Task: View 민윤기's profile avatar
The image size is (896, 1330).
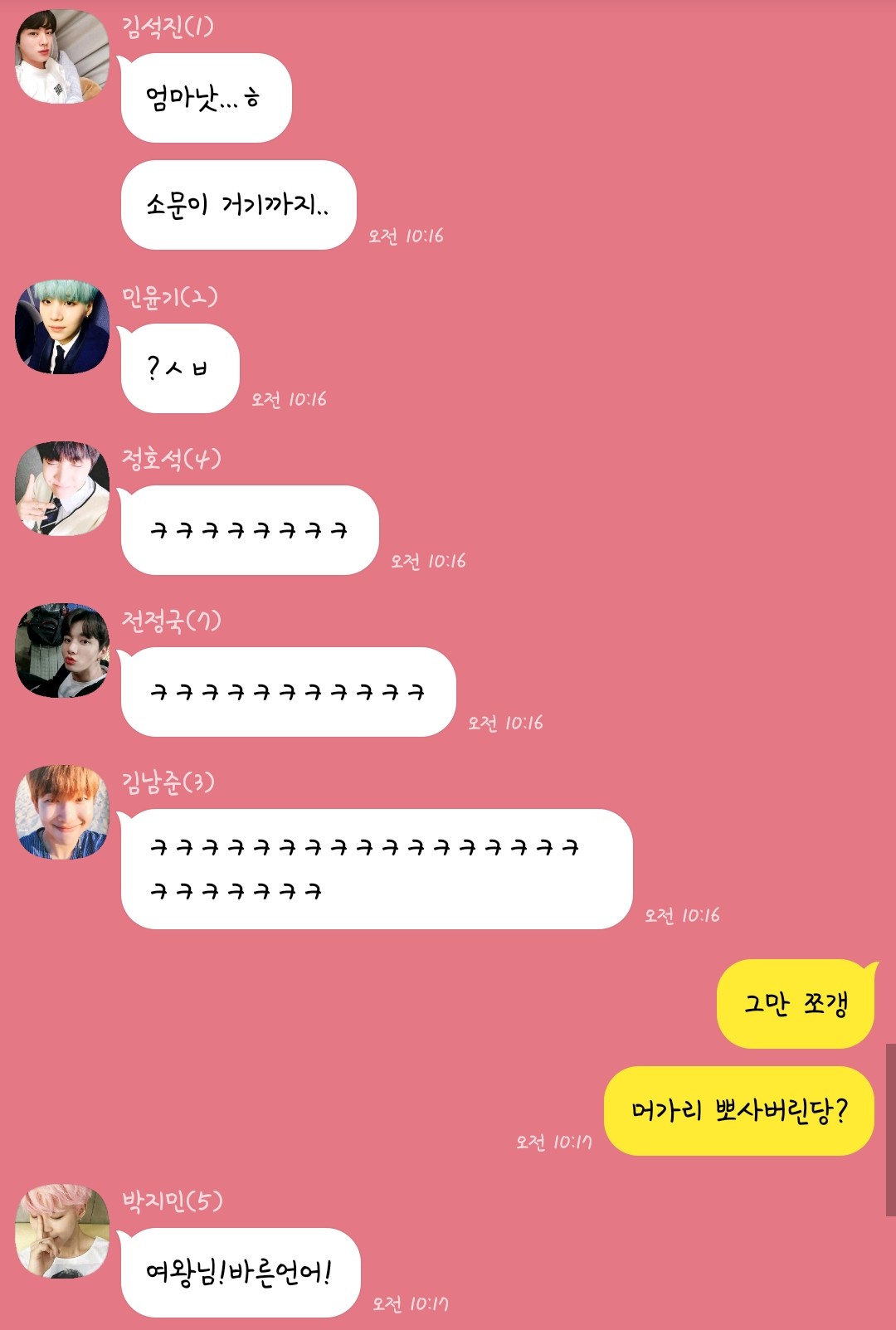Action: (x=62, y=327)
